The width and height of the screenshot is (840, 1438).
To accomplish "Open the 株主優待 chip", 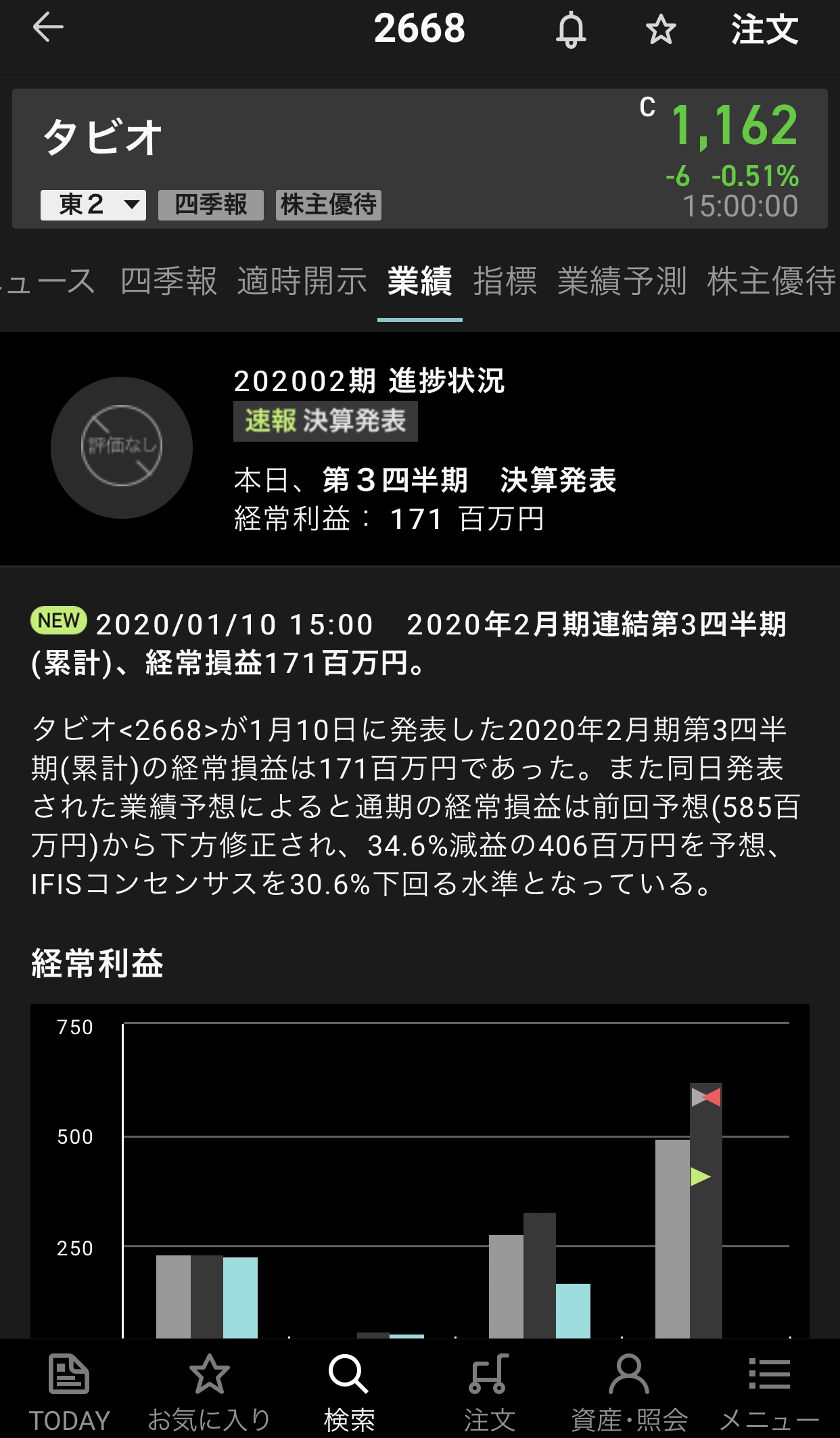I will point(329,204).
